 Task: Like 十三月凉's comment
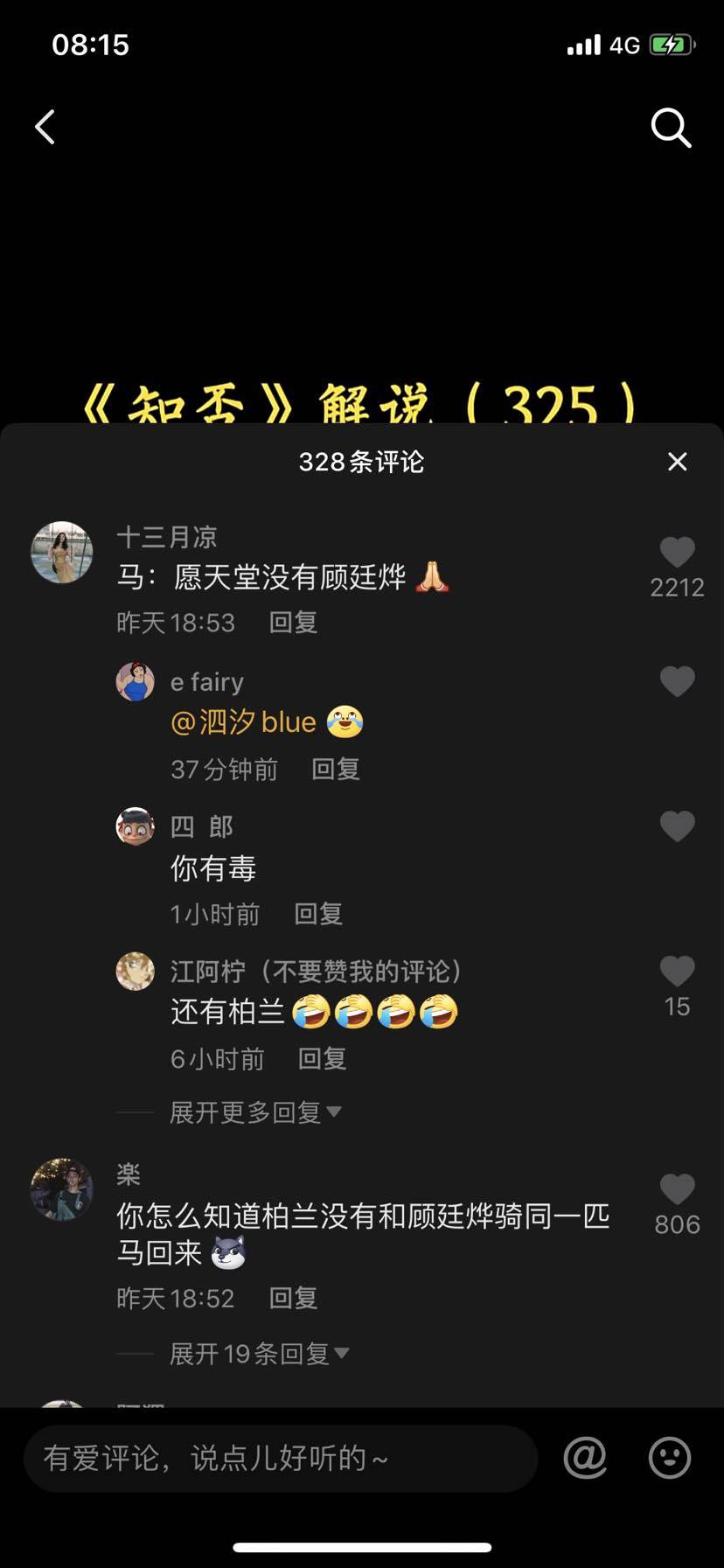677,554
